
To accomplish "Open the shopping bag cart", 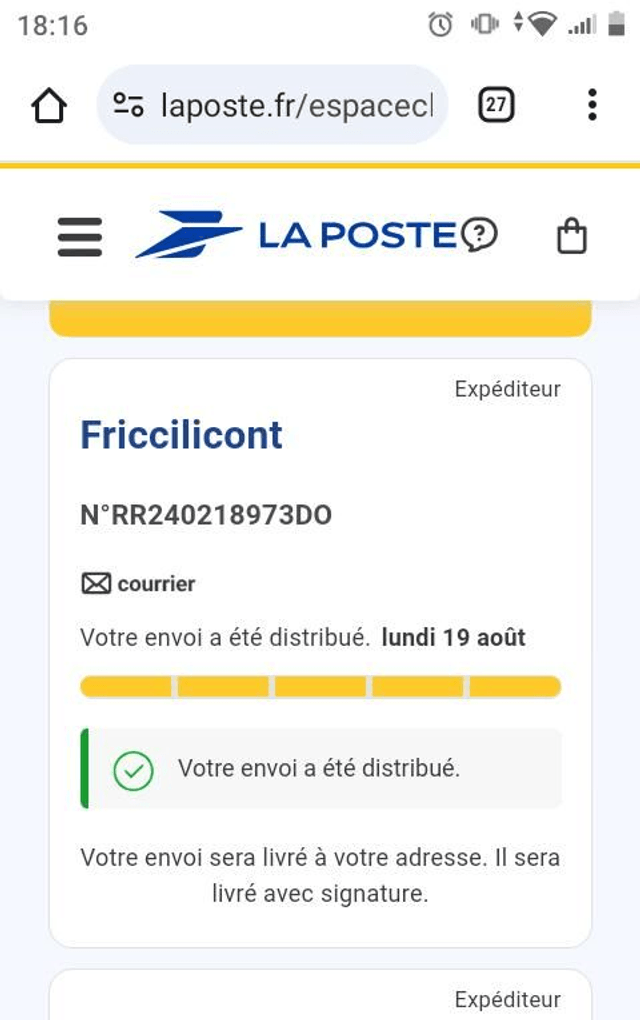I will [571, 237].
